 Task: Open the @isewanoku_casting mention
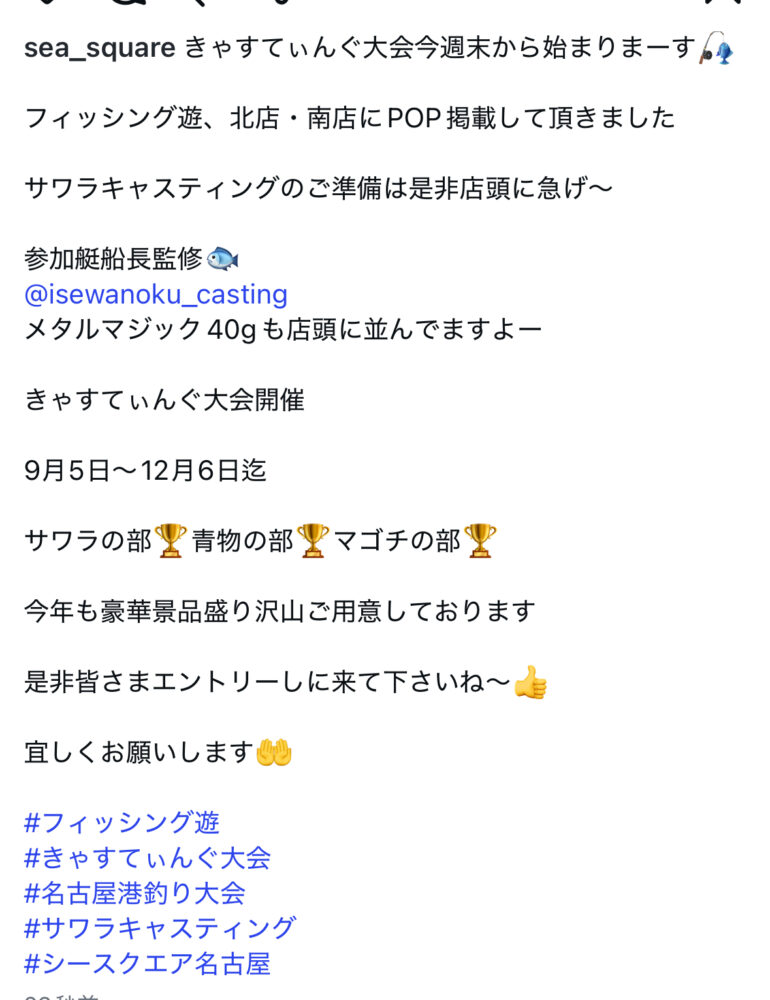tap(156, 295)
